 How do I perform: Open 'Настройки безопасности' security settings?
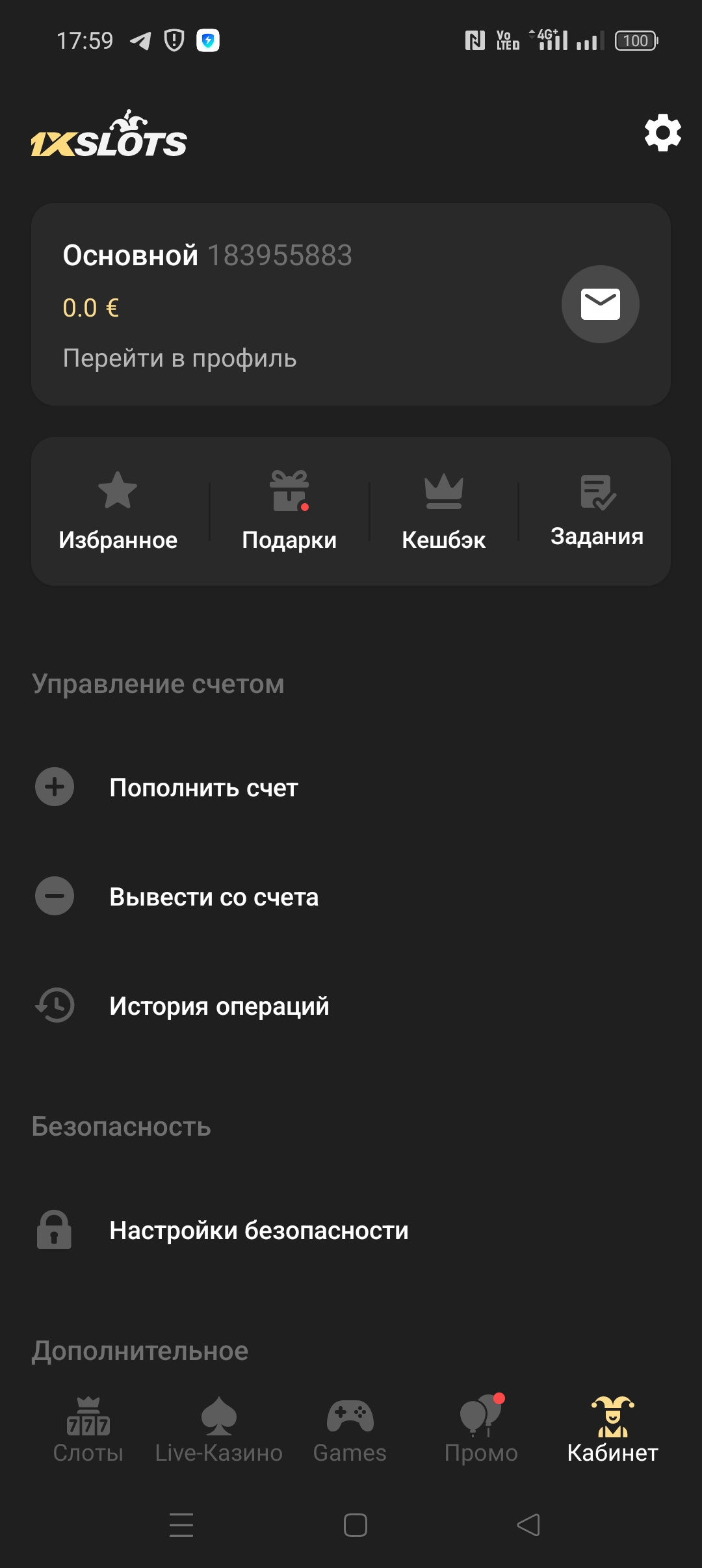pyautogui.click(x=259, y=1230)
